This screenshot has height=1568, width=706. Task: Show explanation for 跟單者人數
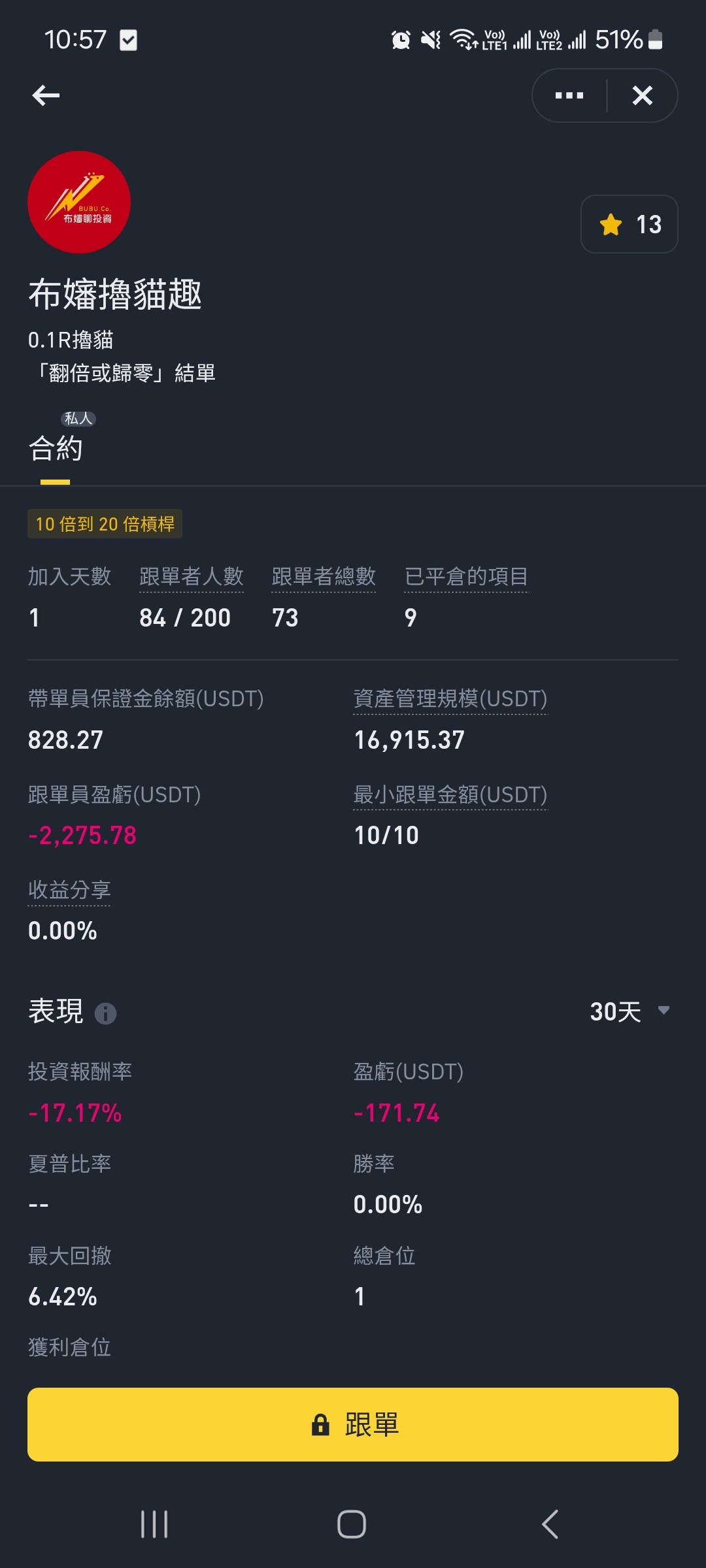[191, 577]
